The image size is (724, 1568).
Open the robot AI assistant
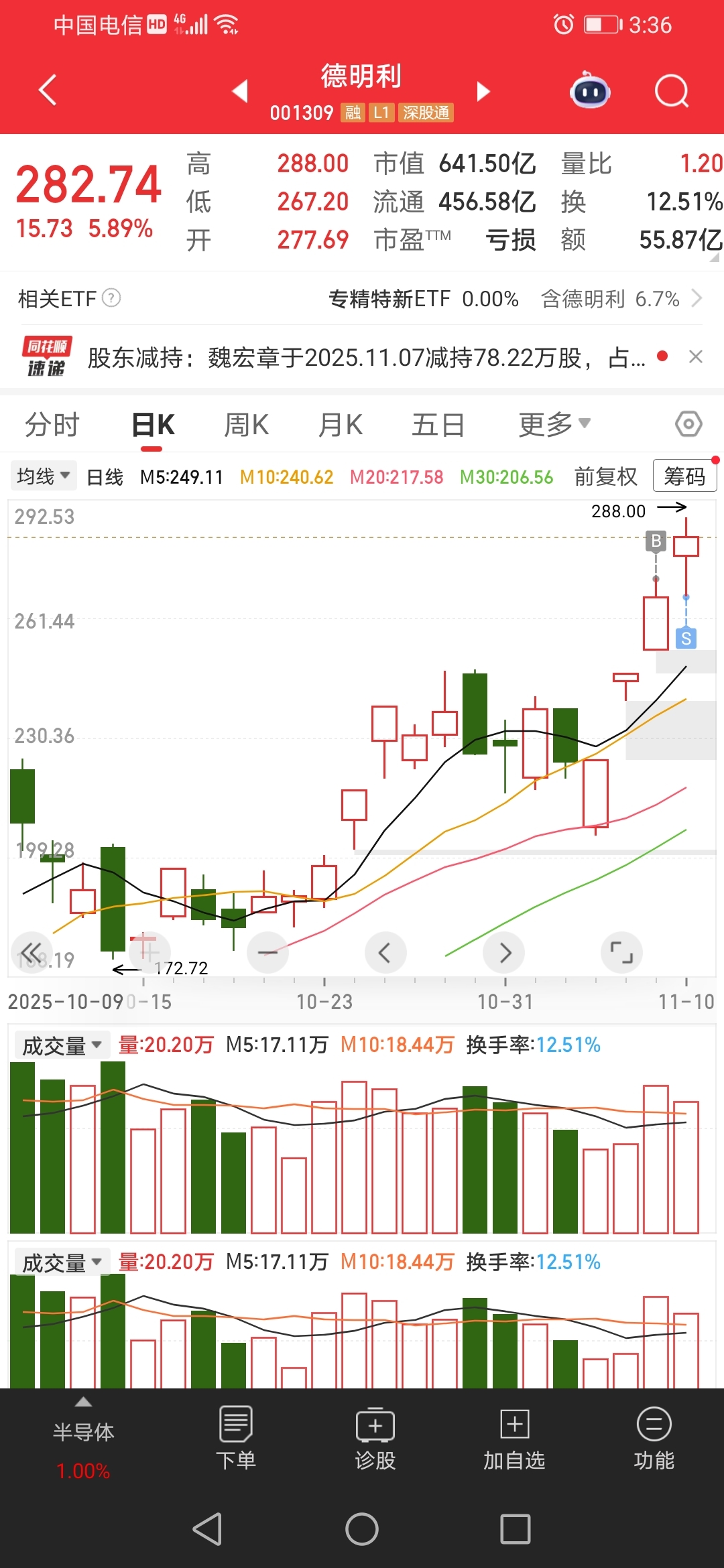coord(589,90)
